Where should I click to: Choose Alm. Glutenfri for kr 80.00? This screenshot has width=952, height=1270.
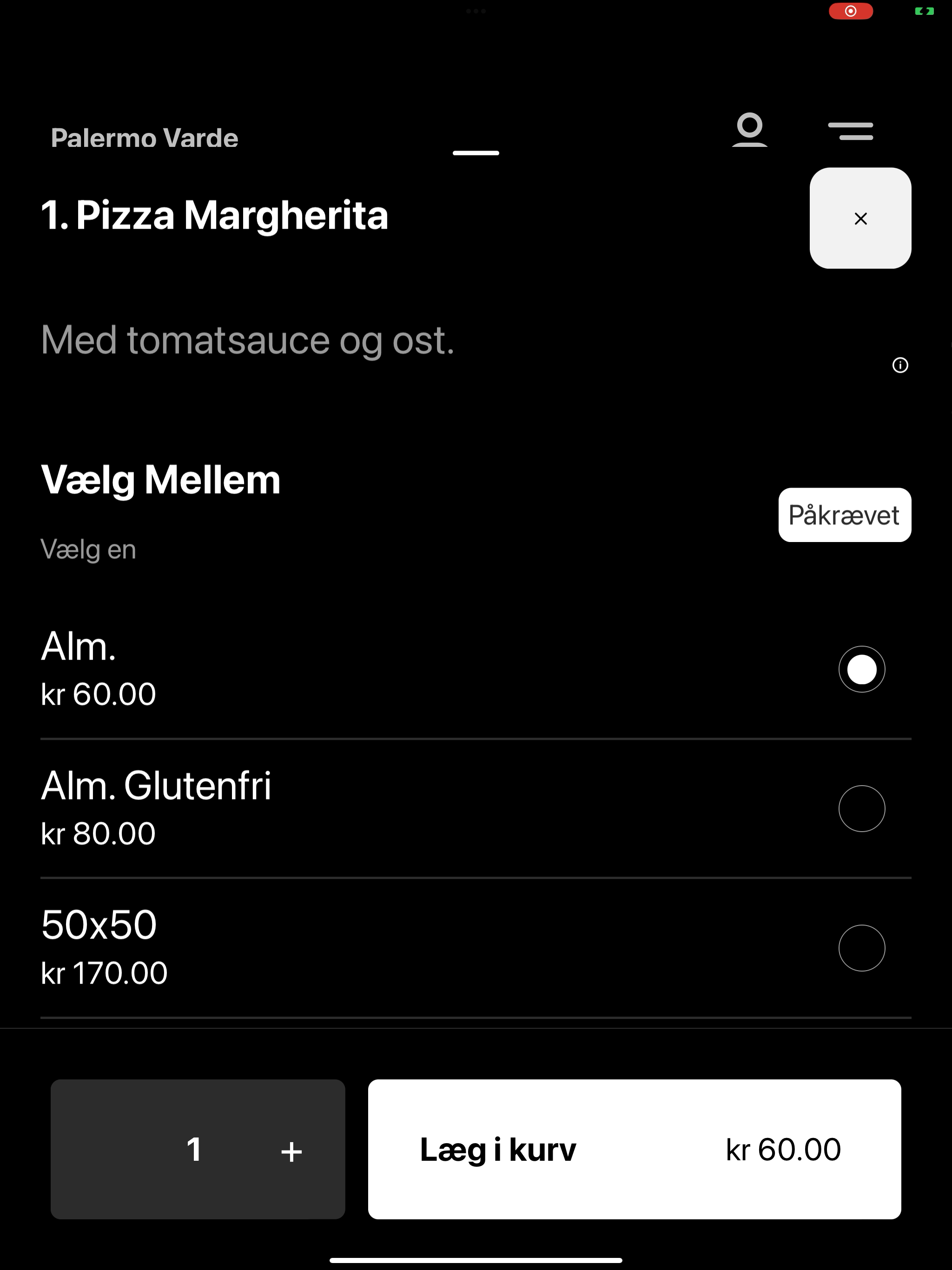pyautogui.click(x=476, y=808)
